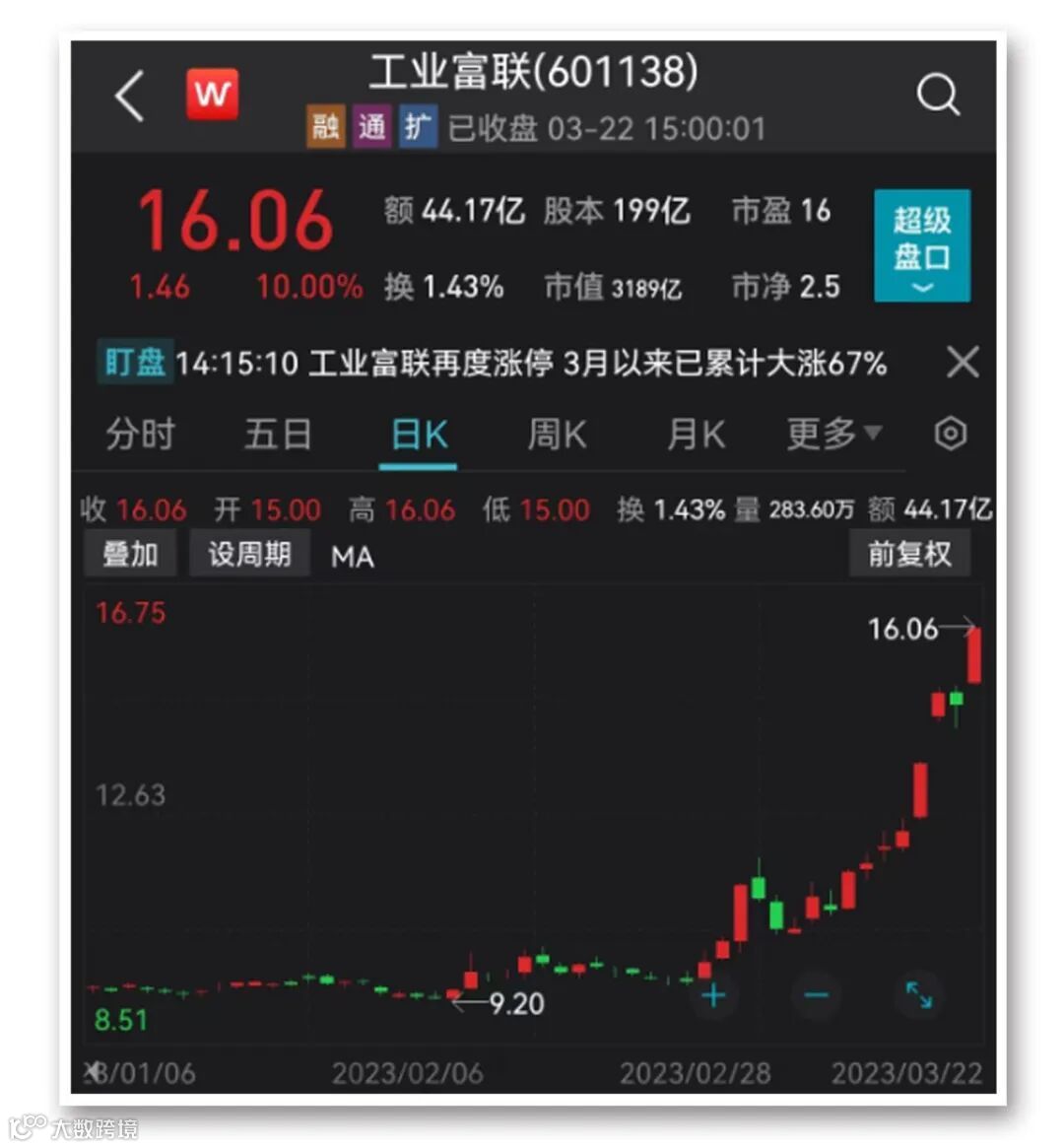Open chart settings hexagon icon
The height and width of the screenshot is (1148, 1064).
coord(950,434)
